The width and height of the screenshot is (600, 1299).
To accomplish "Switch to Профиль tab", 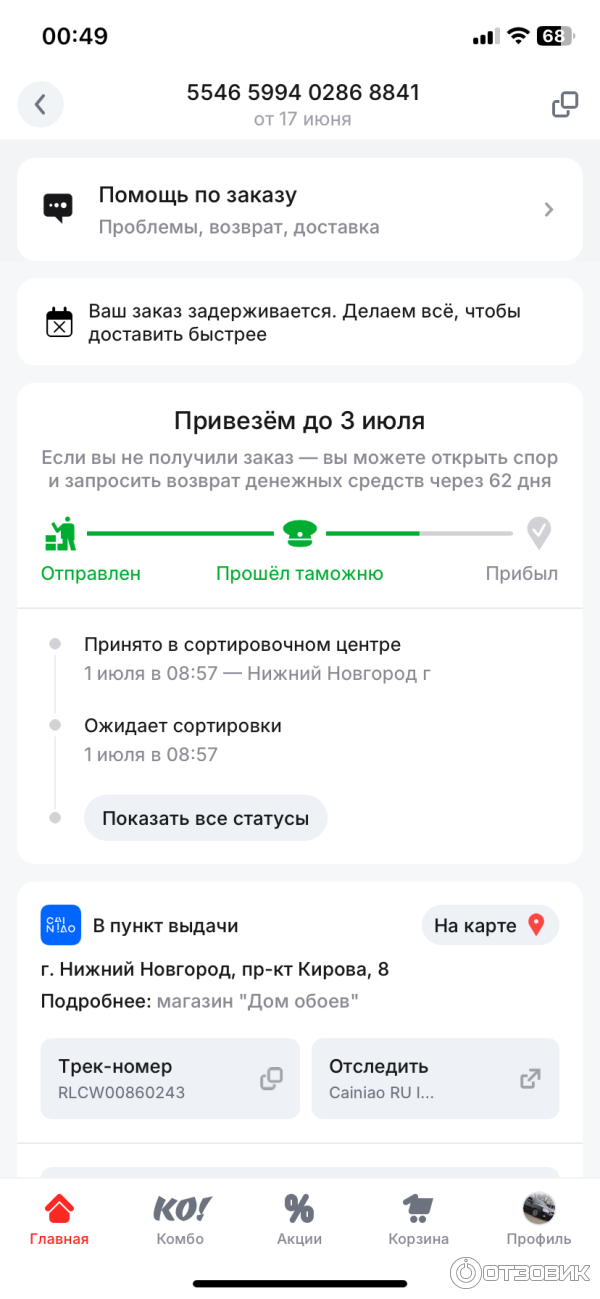I will [539, 1220].
